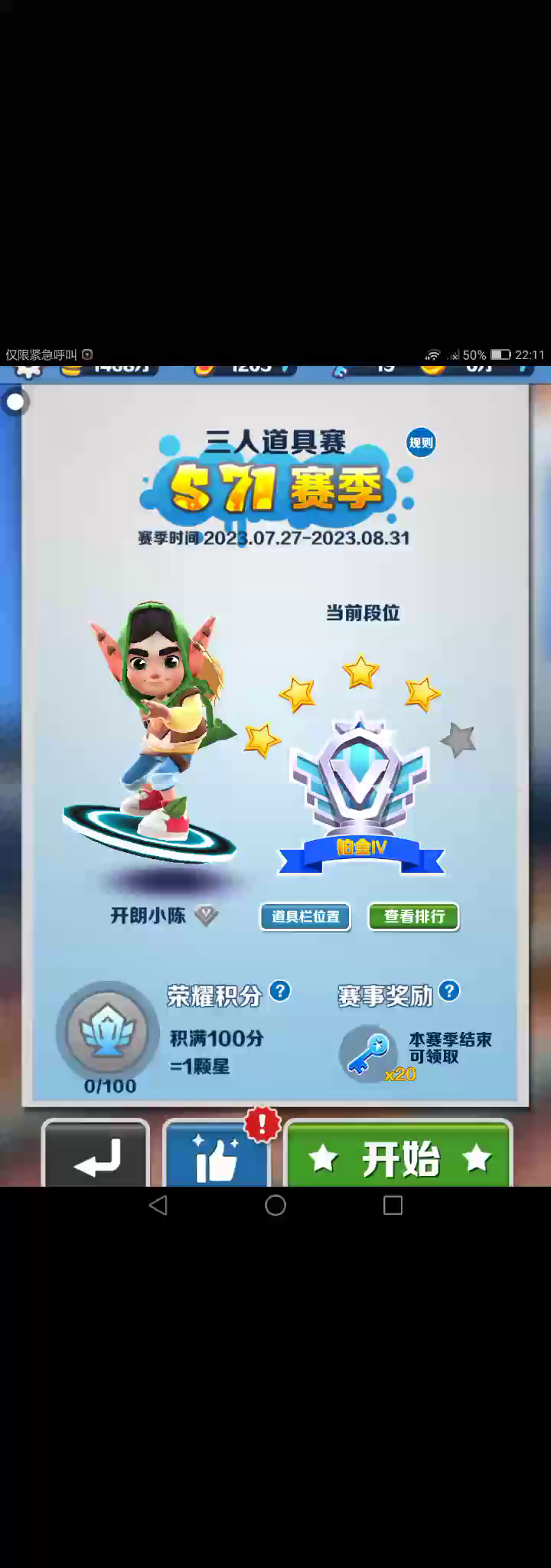This screenshot has height=1568, width=551.
Task: Go back with the return arrow button
Action: click(96, 1158)
